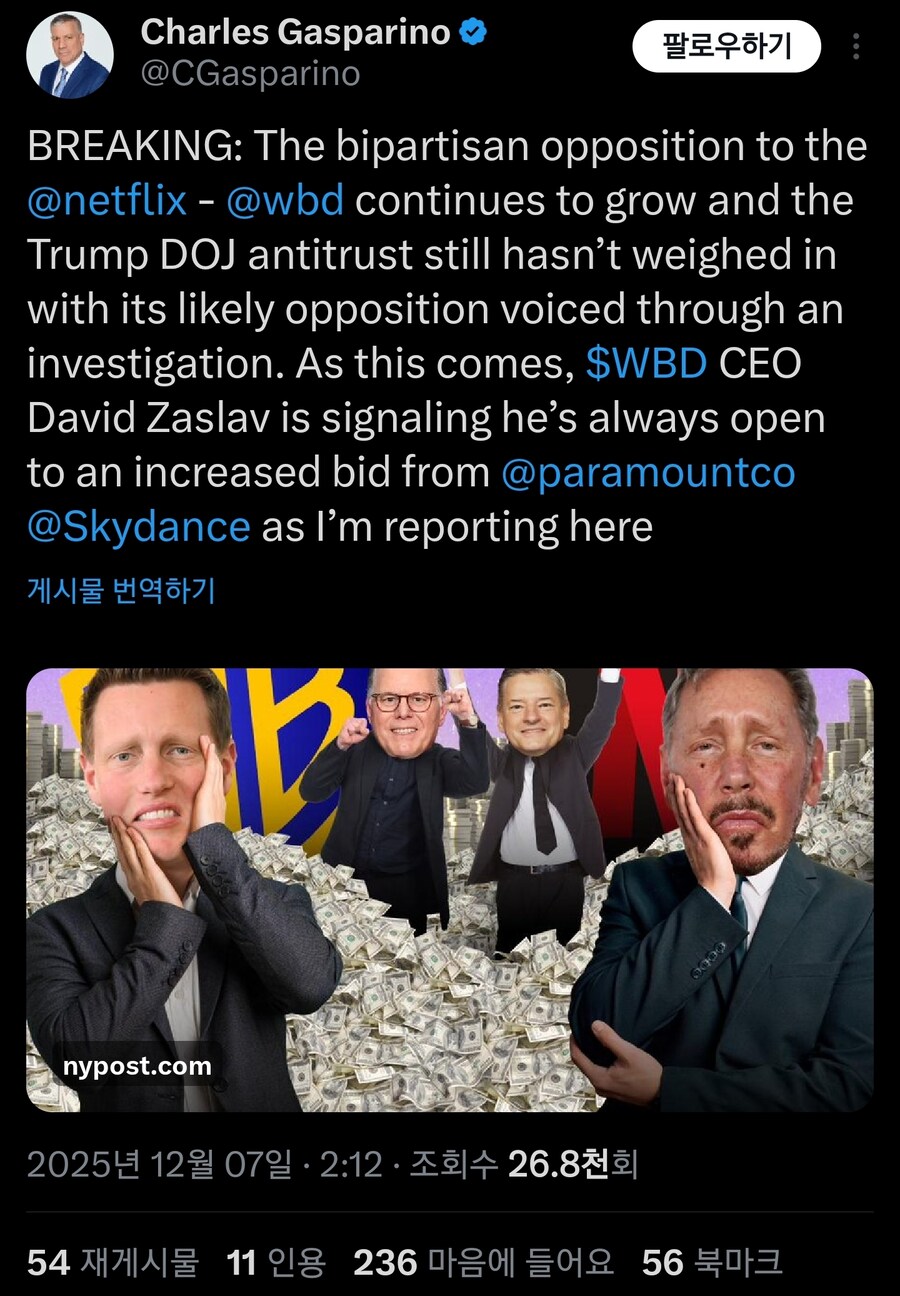
Task: Open the @wbd mention
Action: click(x=285, y=201)
